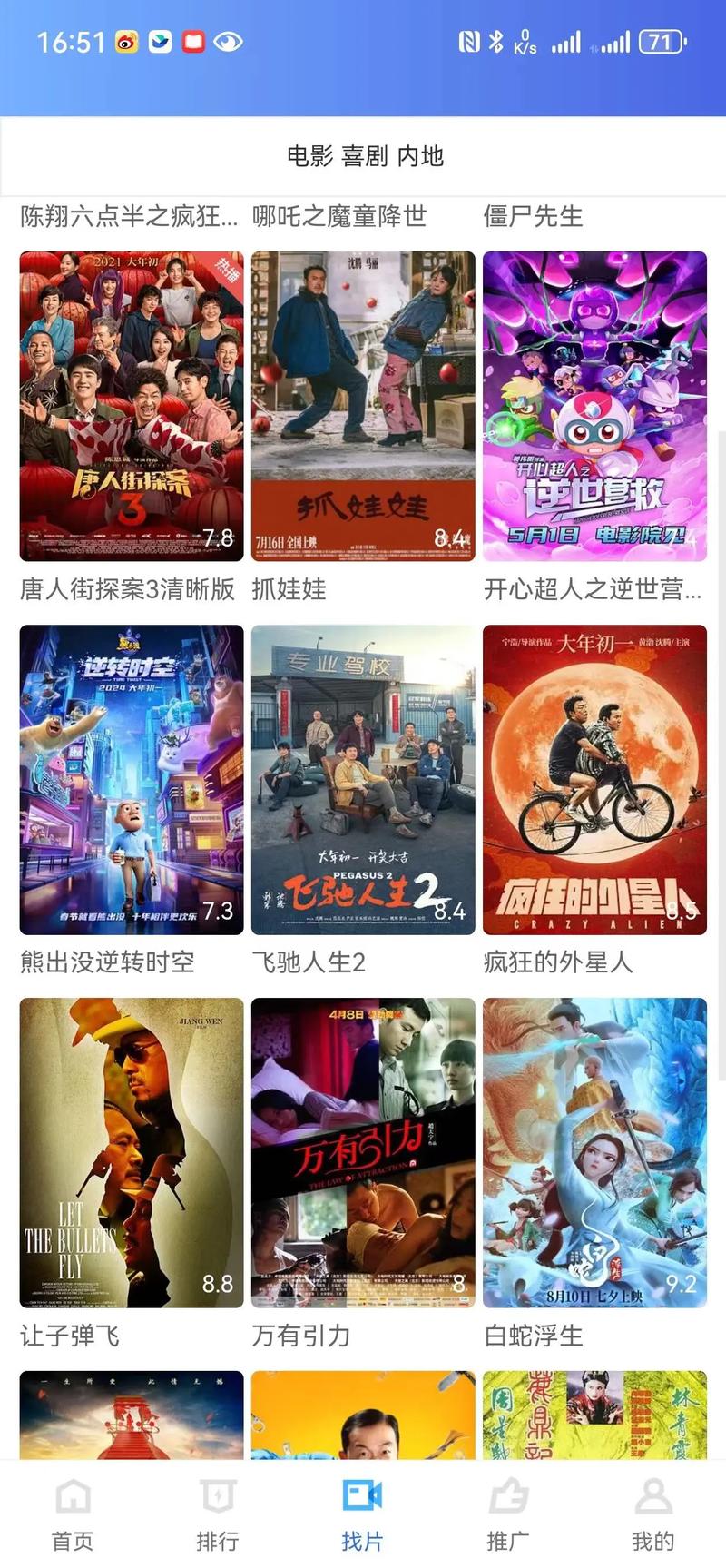Tap the 首页 home icon

click(x=70, y=1494)
